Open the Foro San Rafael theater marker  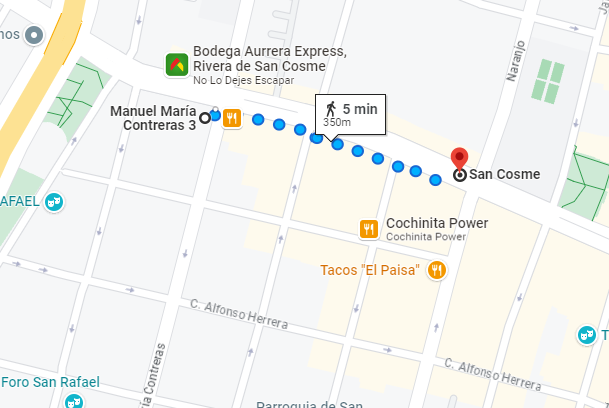click(x=74, y=401)
